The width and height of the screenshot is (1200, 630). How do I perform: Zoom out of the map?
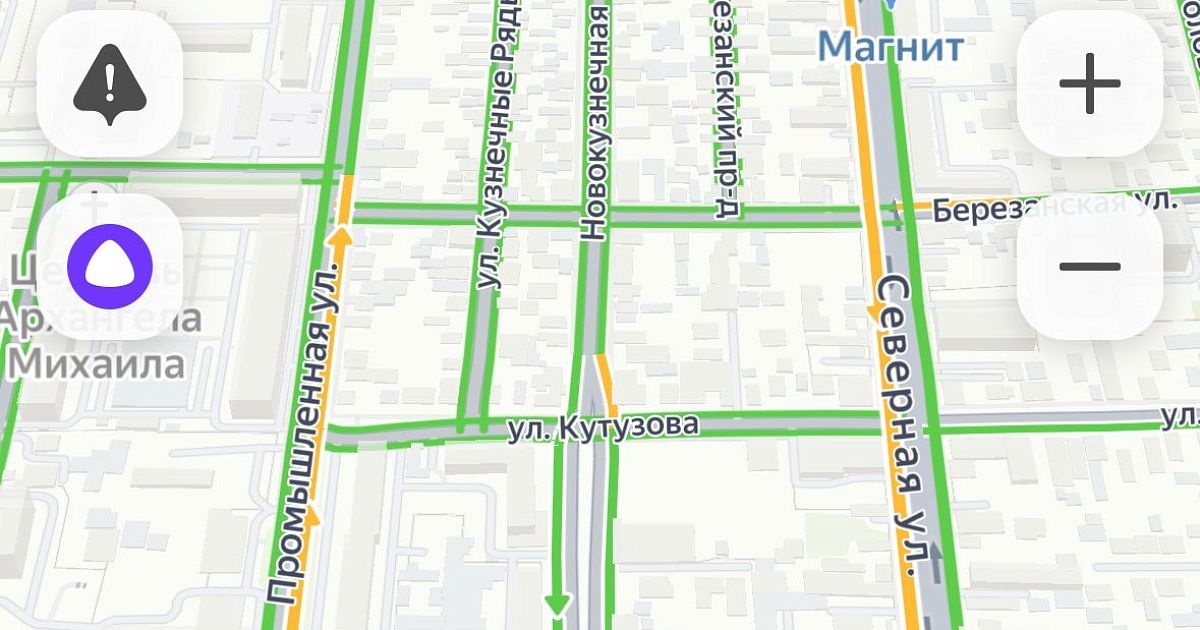pos(1089,267)
